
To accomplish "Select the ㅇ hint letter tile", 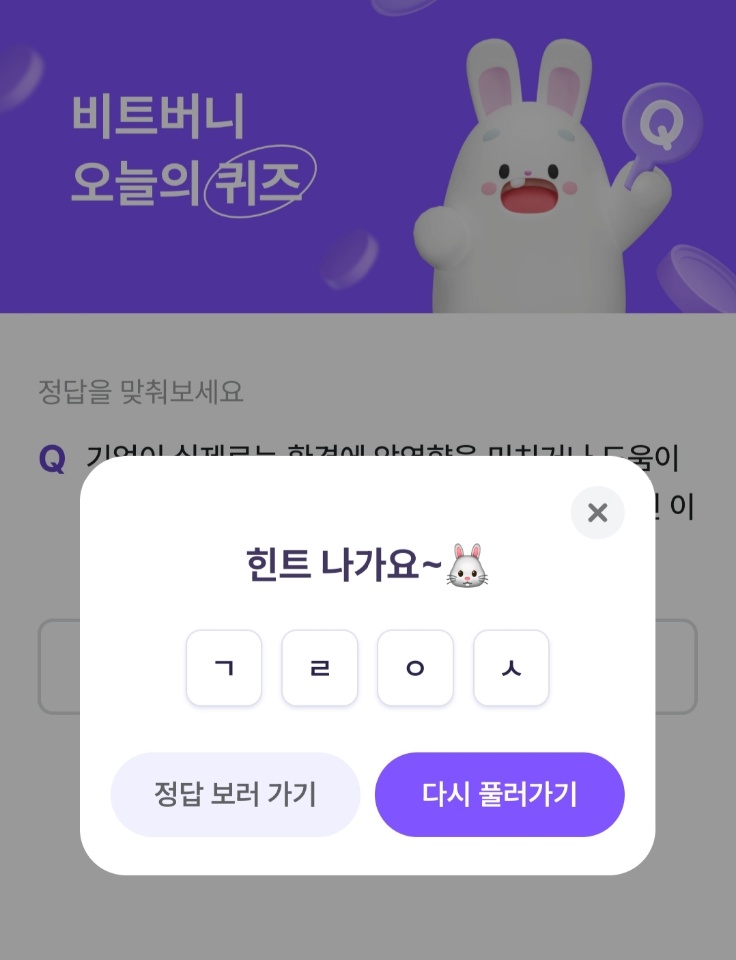I will [415, 668].
